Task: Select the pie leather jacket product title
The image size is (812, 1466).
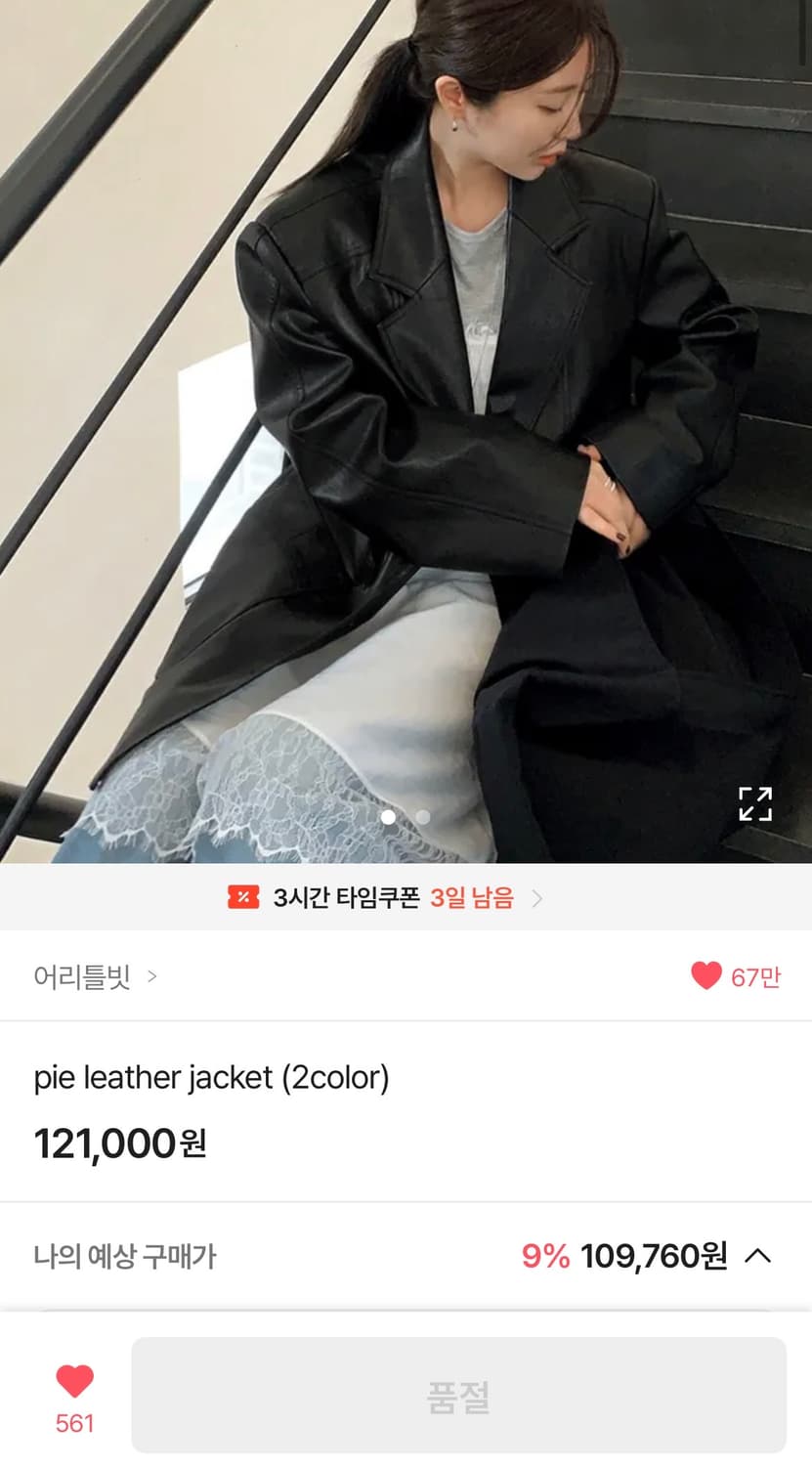Action: [210, 1078]
